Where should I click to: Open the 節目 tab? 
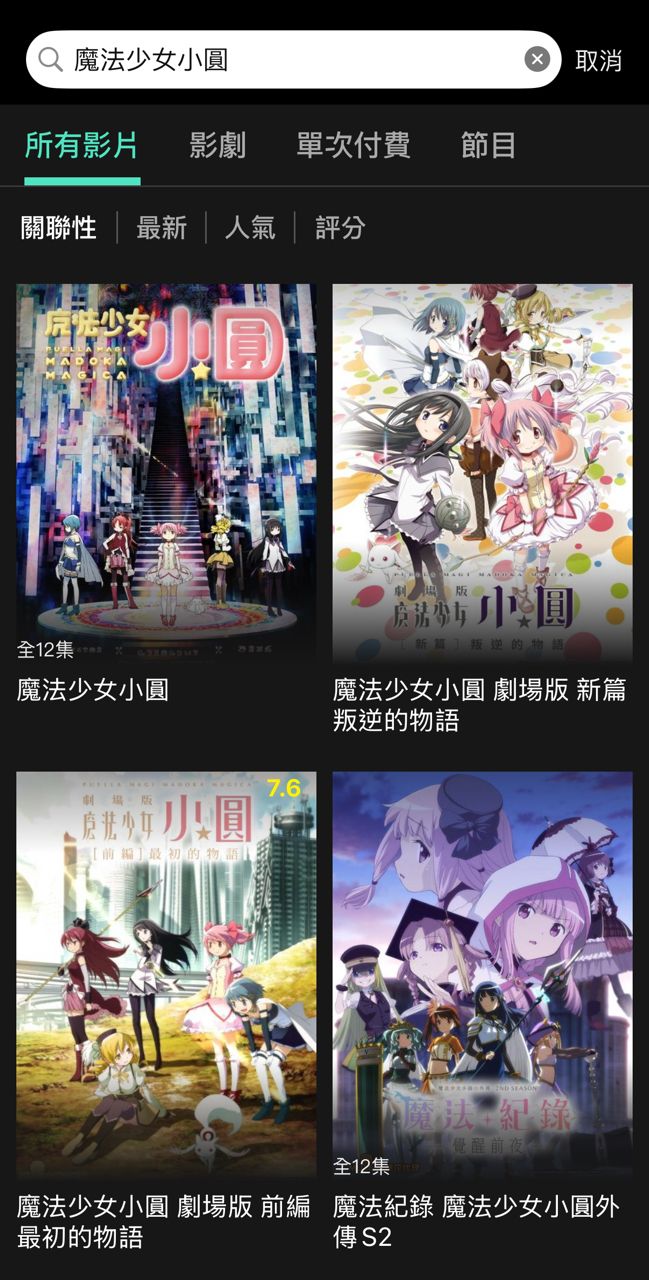tap(488, 145)
